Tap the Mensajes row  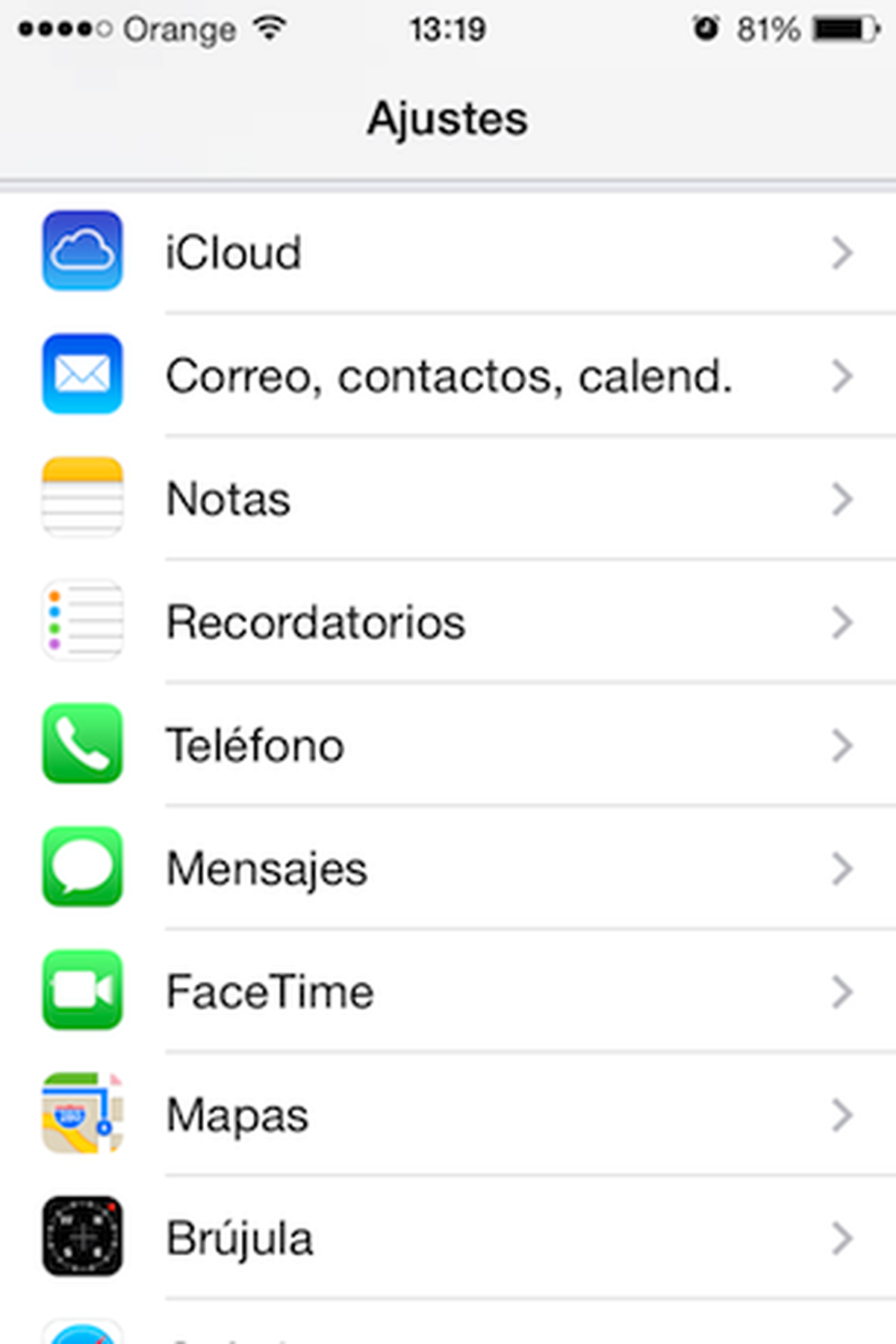(x=448, y=868)
